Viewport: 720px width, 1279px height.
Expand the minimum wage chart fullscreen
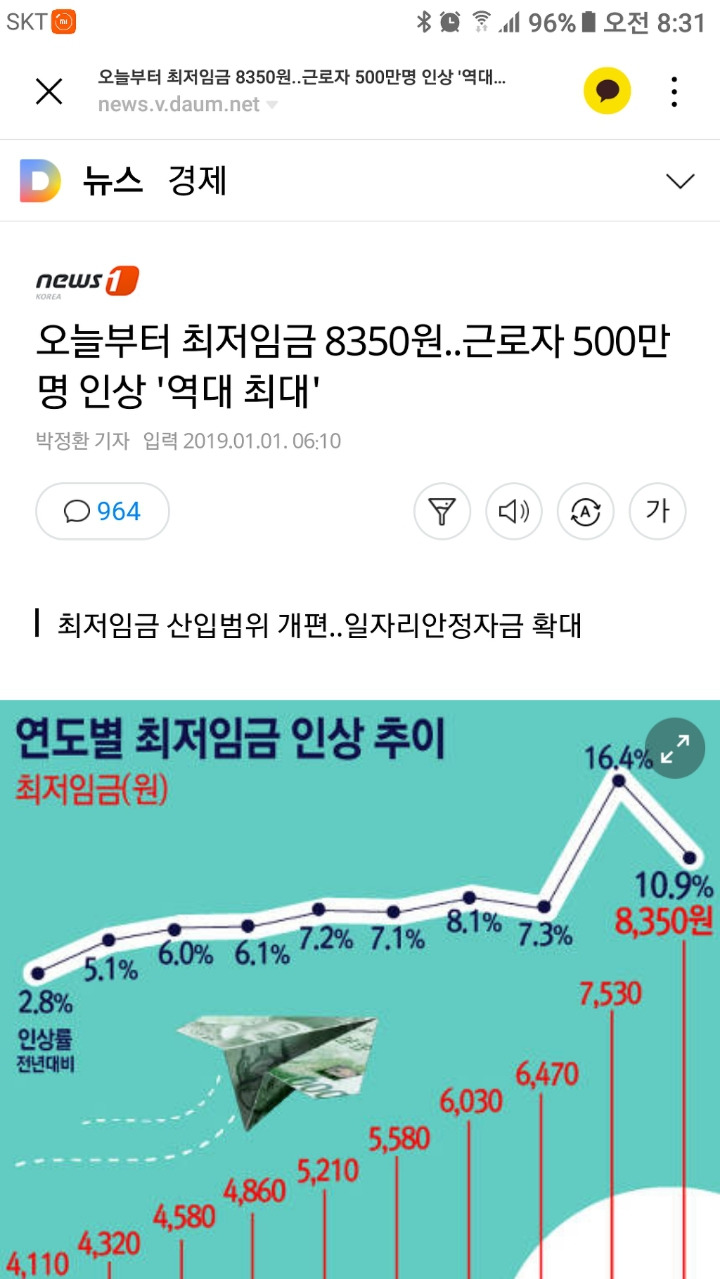pos(675,748)
